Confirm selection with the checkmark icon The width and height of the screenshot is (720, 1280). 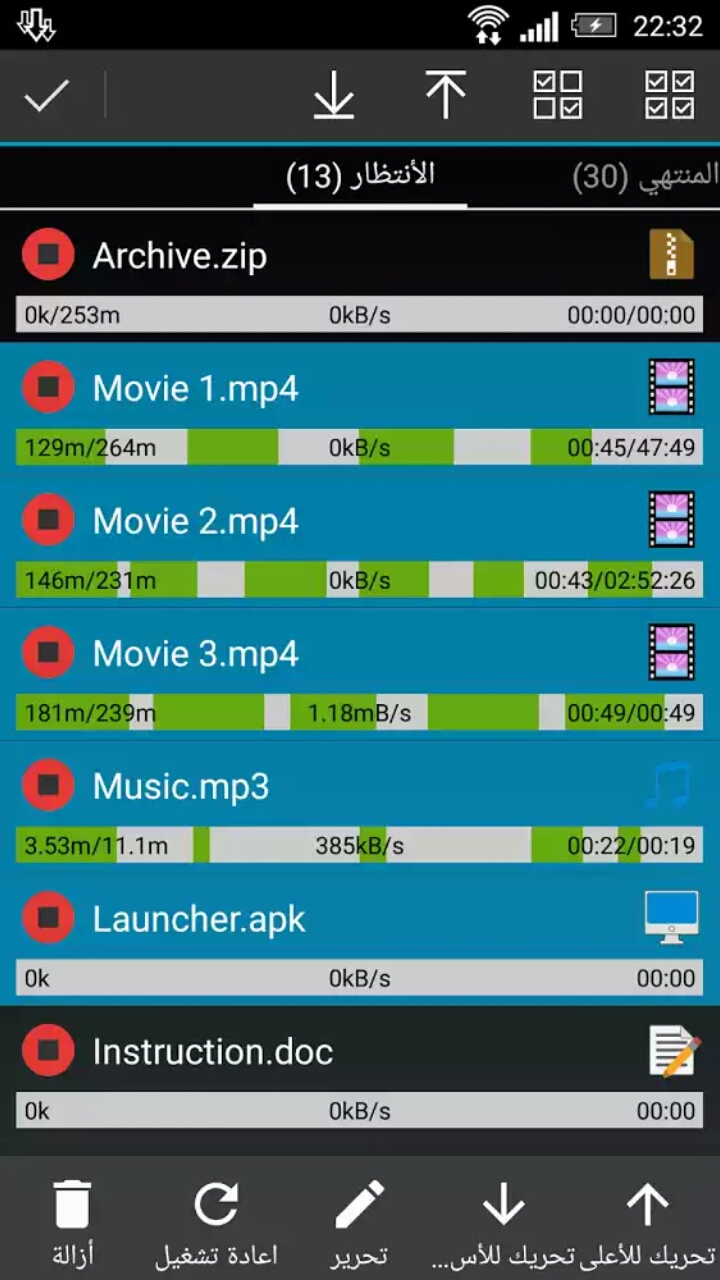tap(46, 96)
